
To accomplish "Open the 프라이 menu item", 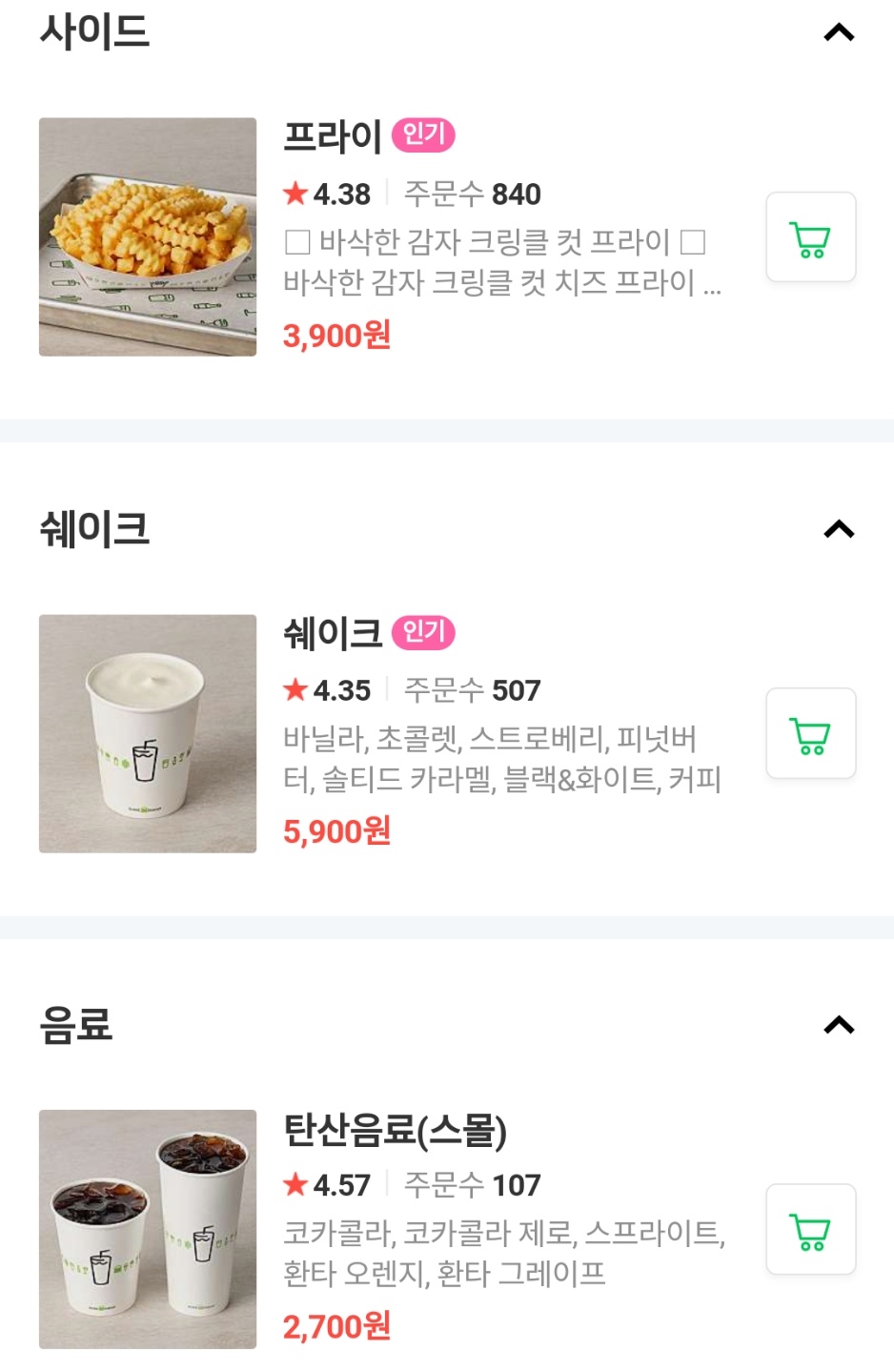I will (x=332, y=137).
